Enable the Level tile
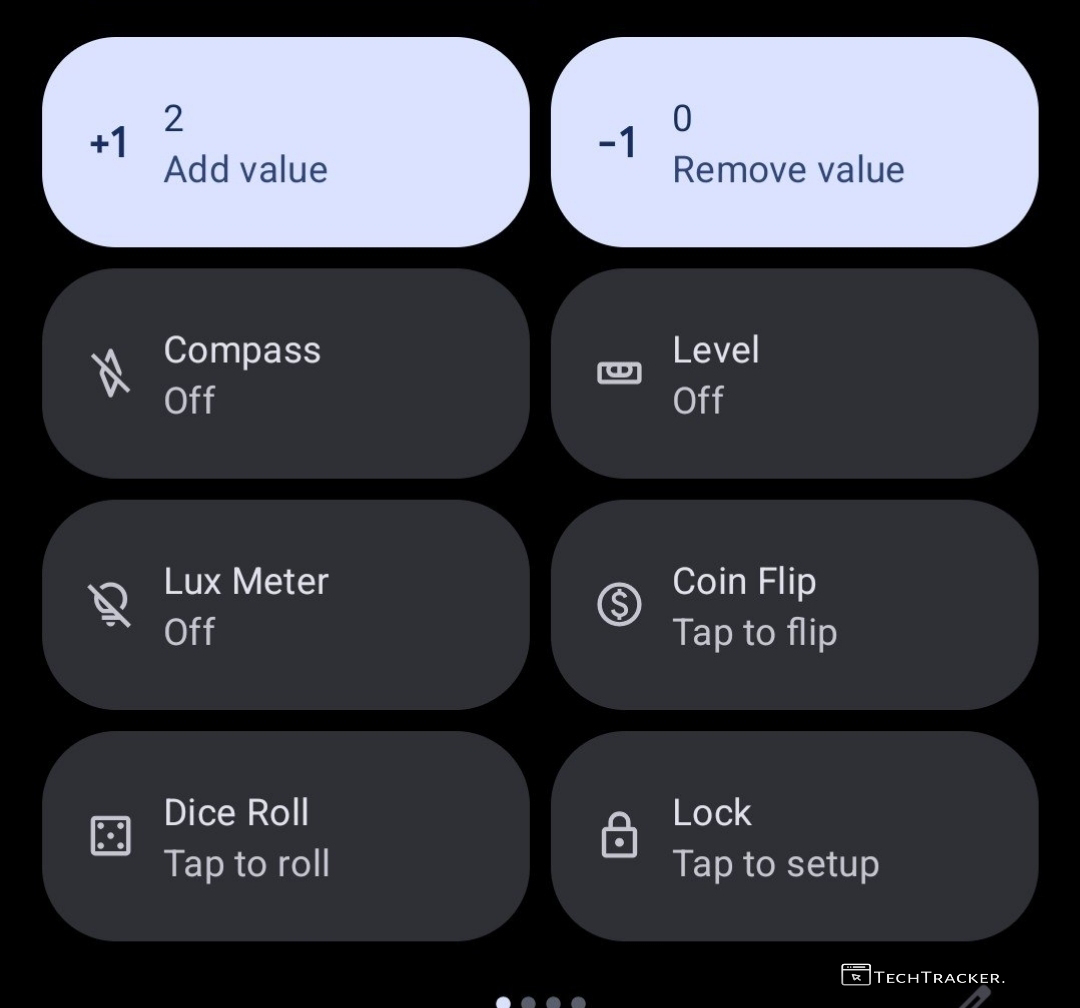1080x1008 pixels. [x=794, y=374]
